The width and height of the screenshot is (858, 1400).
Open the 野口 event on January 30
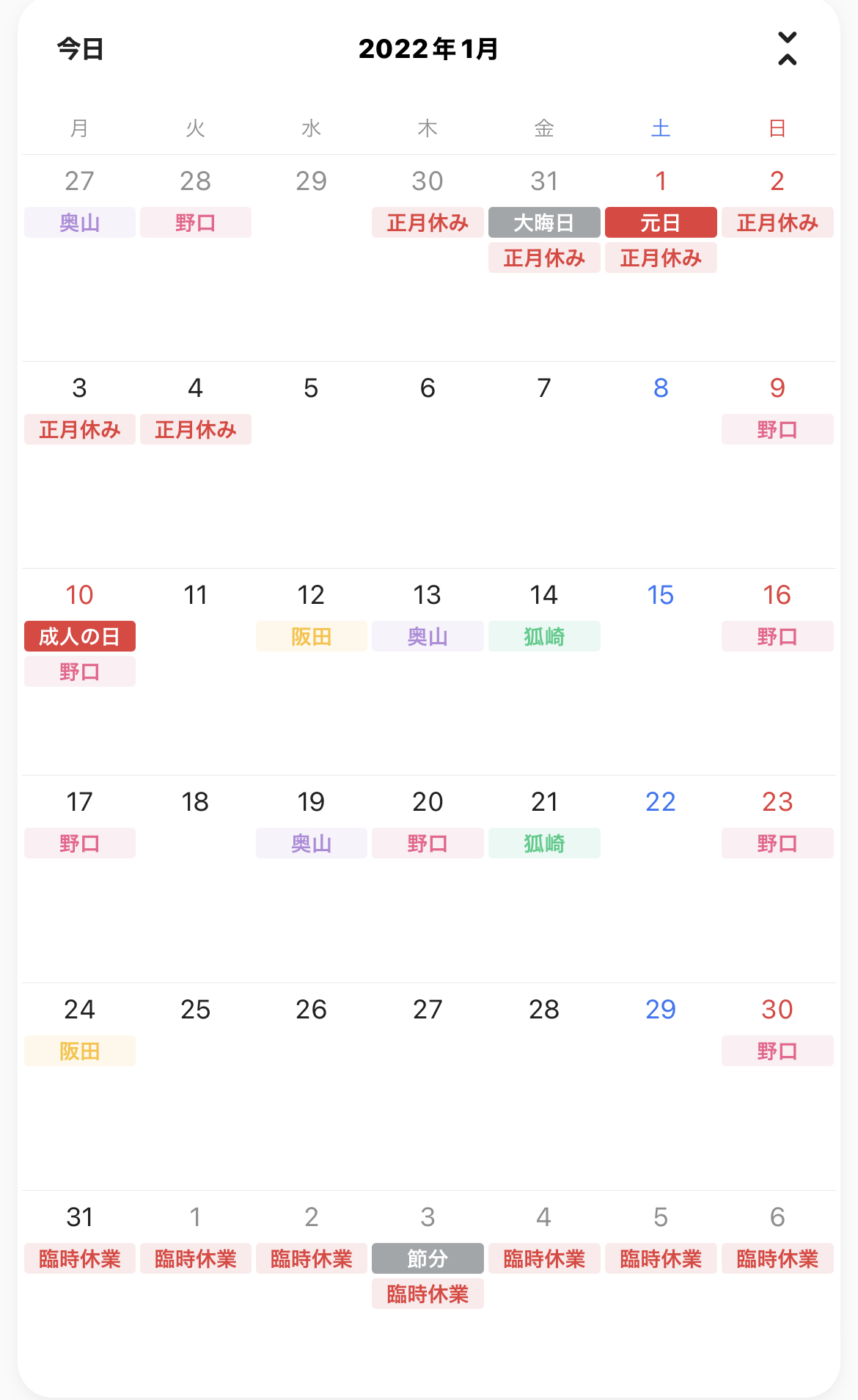tap(777, 1051)
